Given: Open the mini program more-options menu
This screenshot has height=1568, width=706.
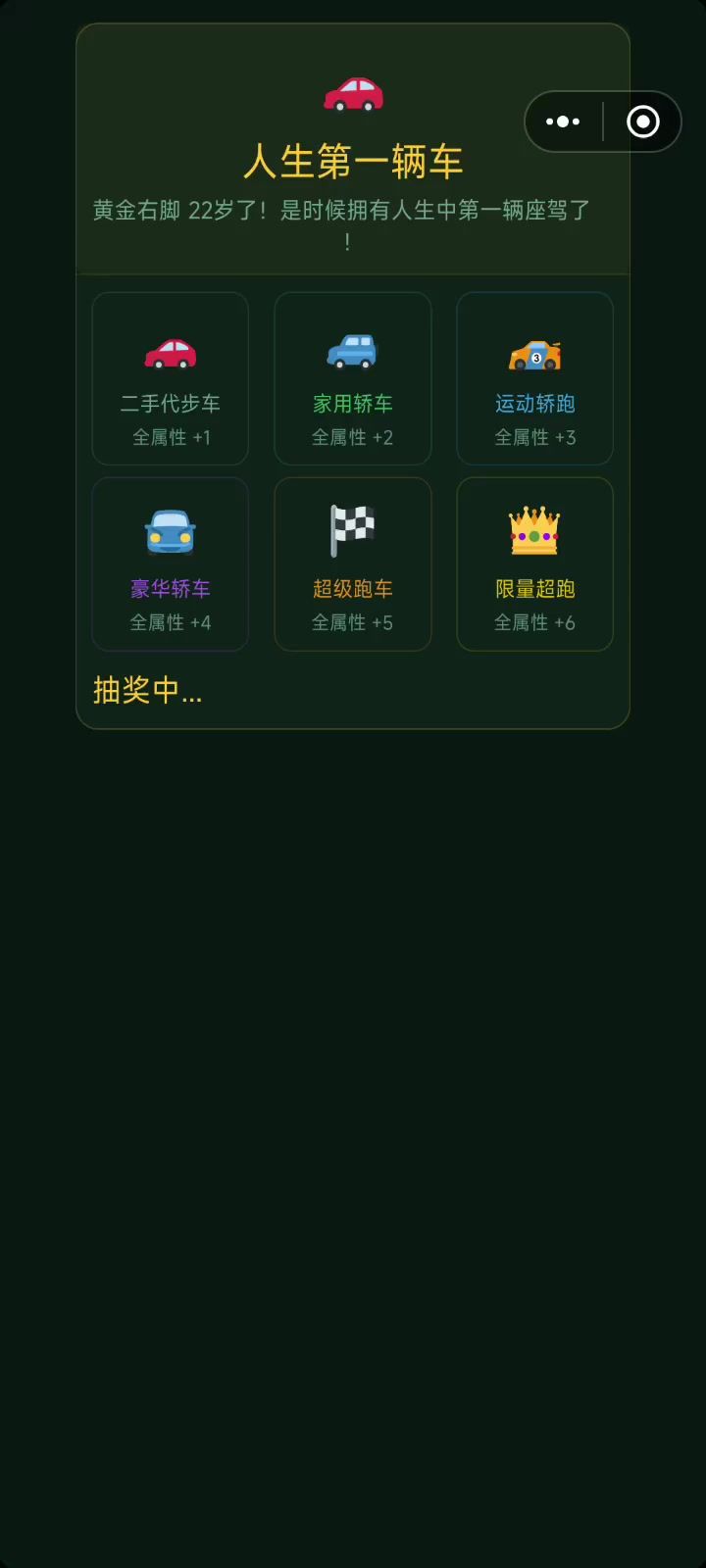Looking at the screenshot, I should click(x=563, y=122).
